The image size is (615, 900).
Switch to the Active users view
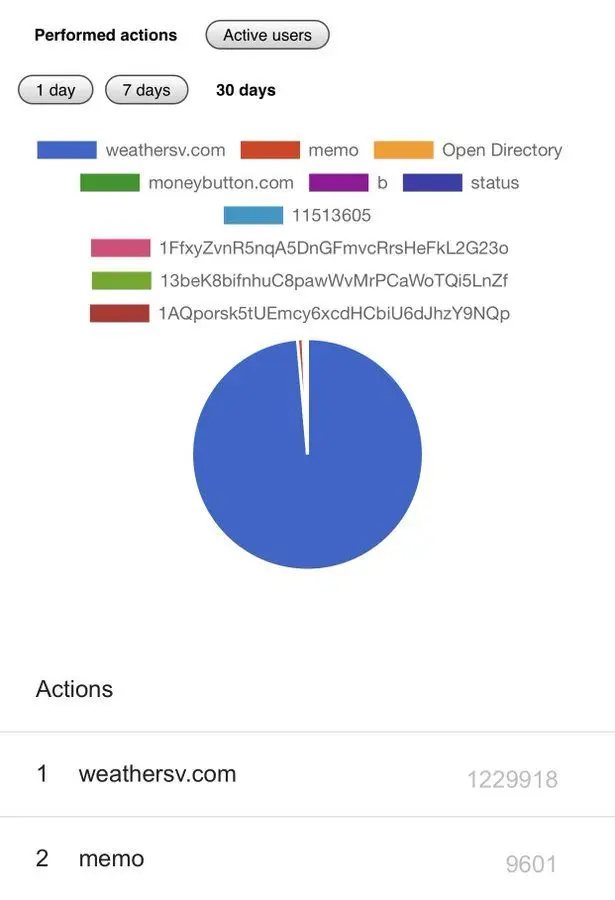click(x=267, y=35)
